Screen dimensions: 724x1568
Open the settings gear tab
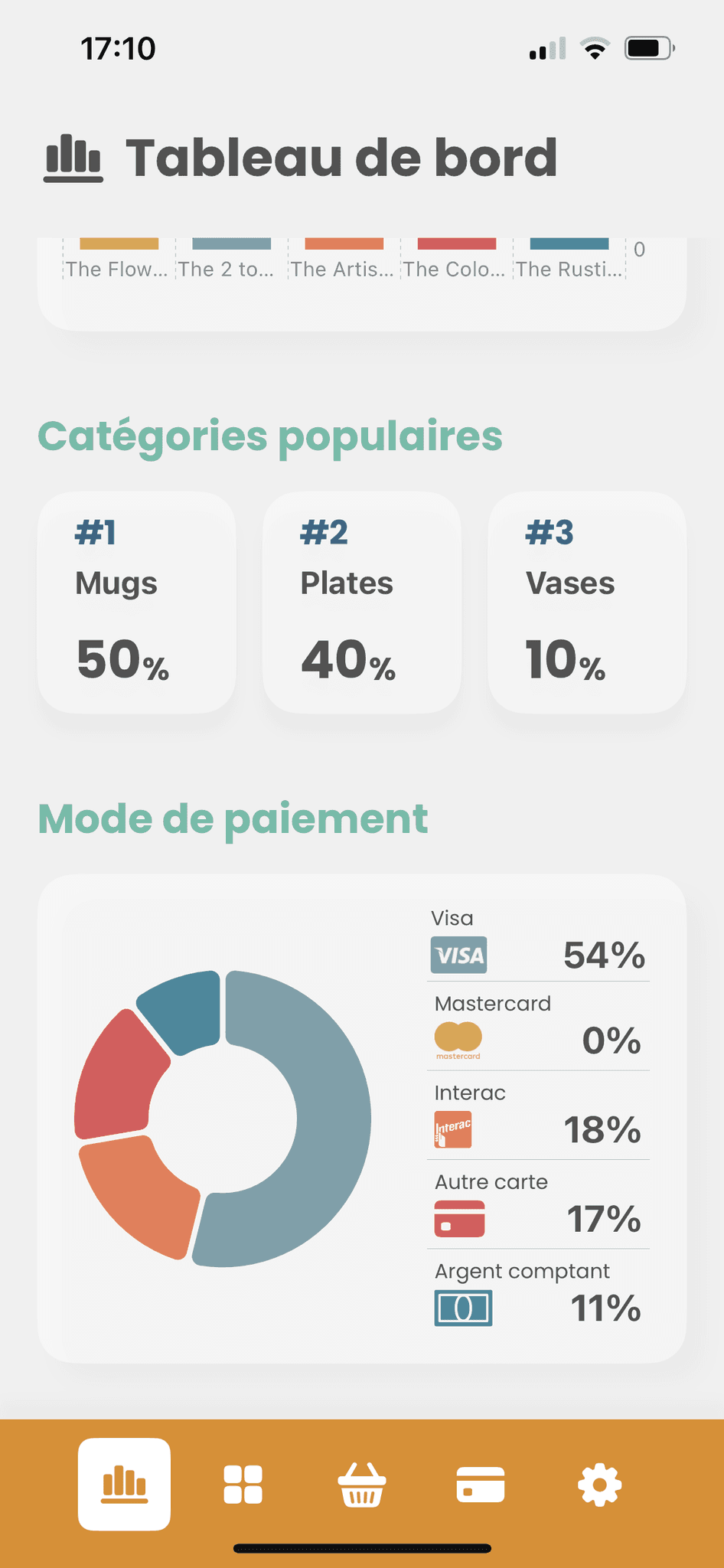(599, 1485)
